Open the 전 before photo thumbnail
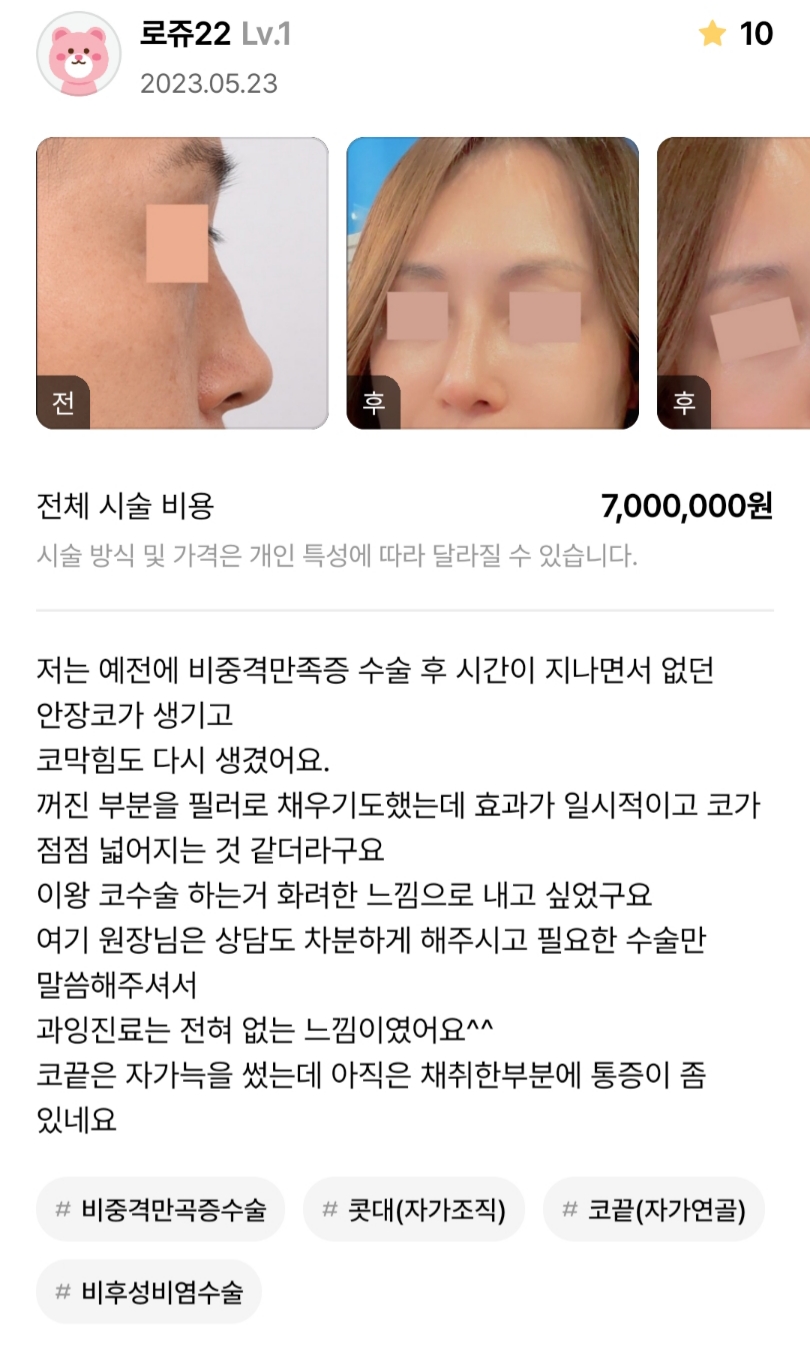 [182, 283]
